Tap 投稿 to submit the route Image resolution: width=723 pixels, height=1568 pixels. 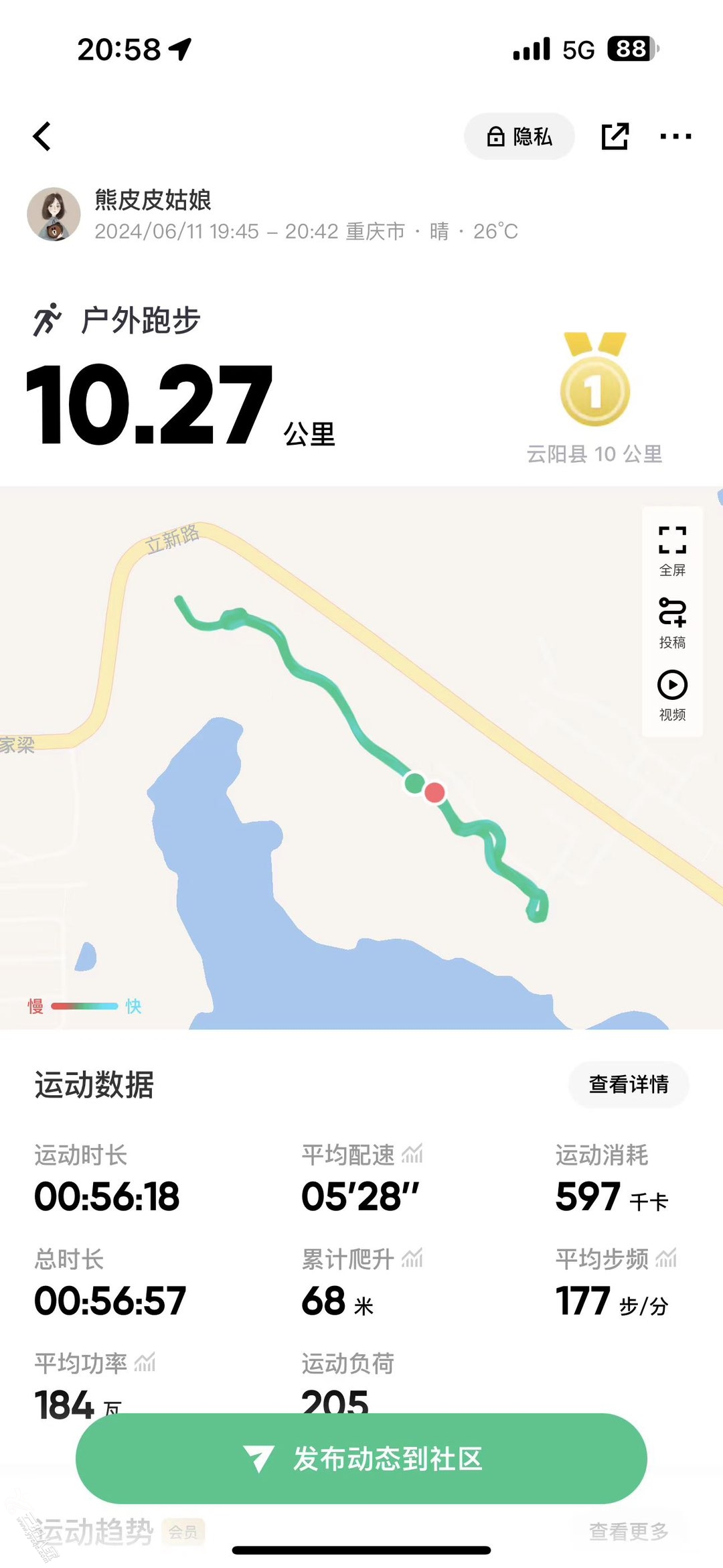(672, 623)
